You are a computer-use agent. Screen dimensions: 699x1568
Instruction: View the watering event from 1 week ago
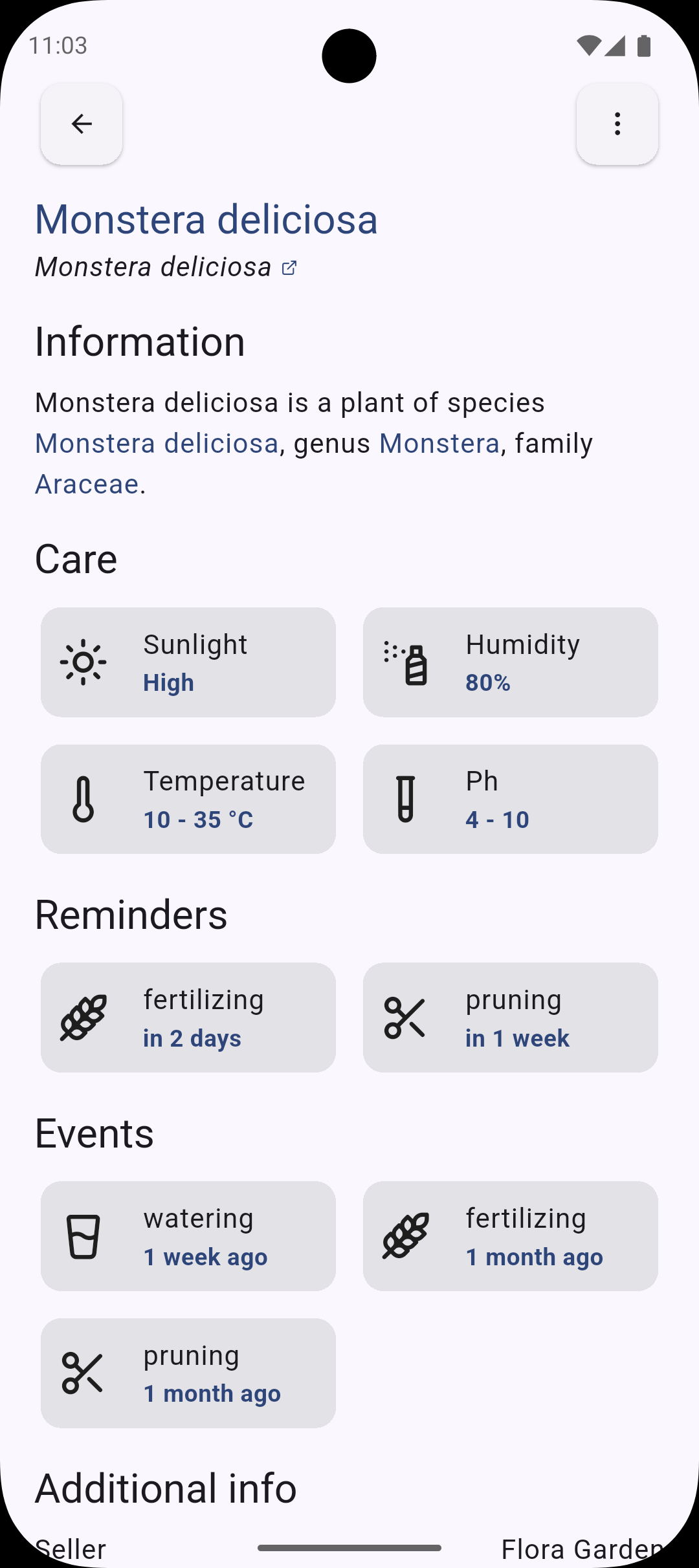point(188,1236)
